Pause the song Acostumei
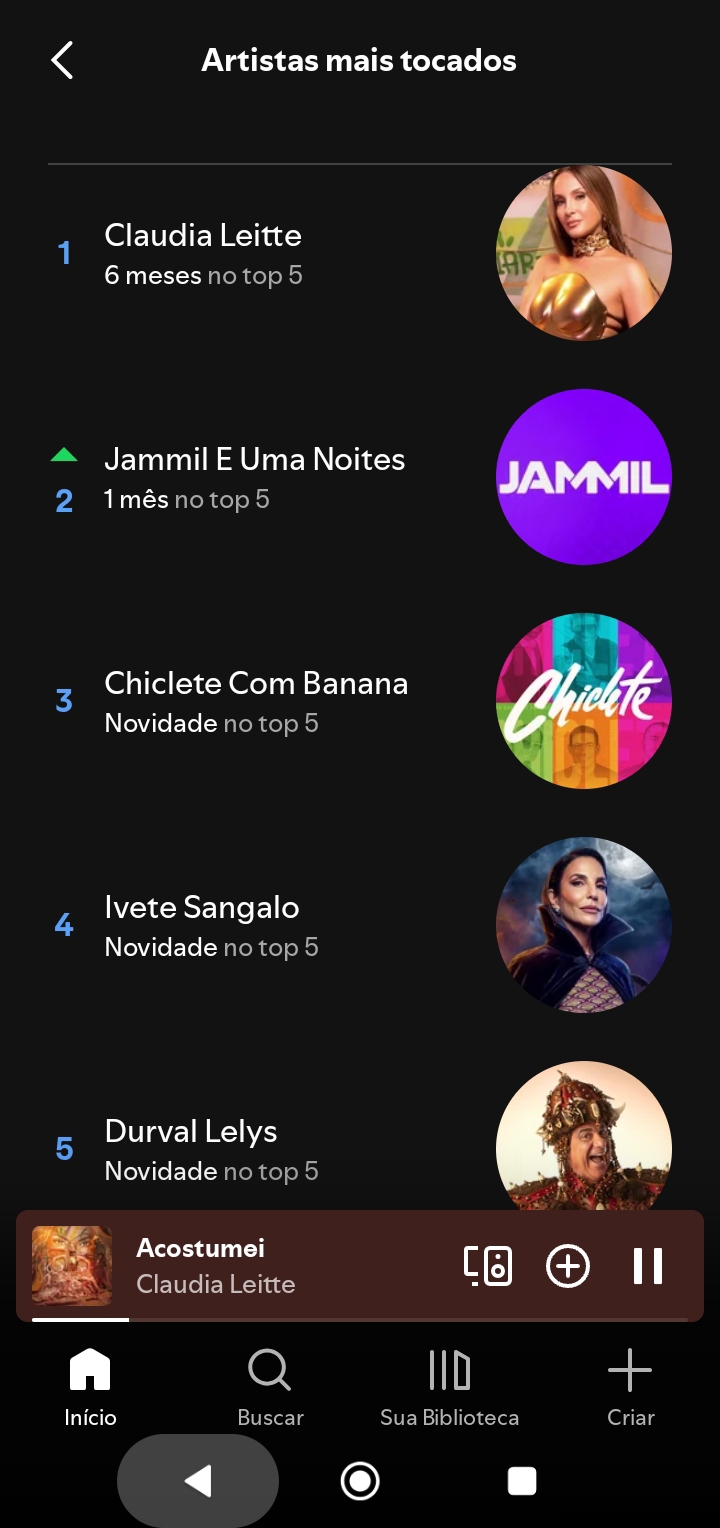This screenshot has height=1528, width=720. pyautogui.click(x=647, y=1266)
